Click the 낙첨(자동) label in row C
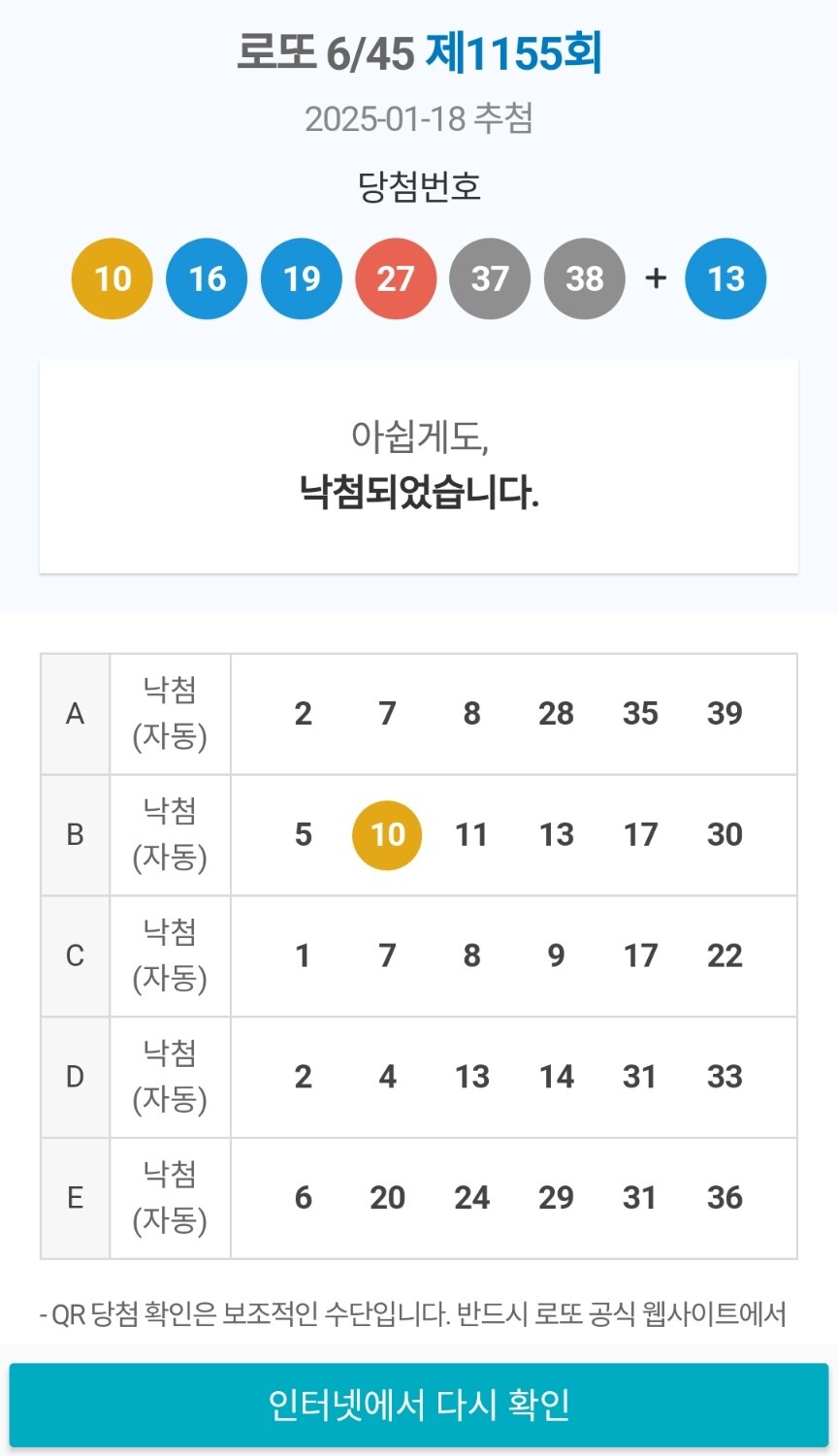This screenshot has height=1456, width=838. [171, 955]
